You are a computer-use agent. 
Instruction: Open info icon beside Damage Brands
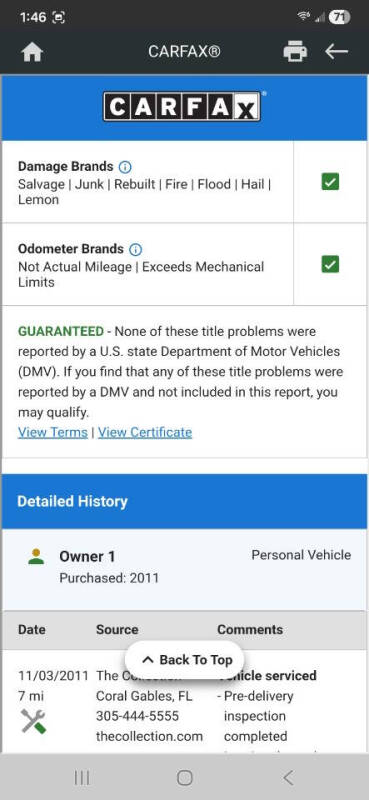125,167
